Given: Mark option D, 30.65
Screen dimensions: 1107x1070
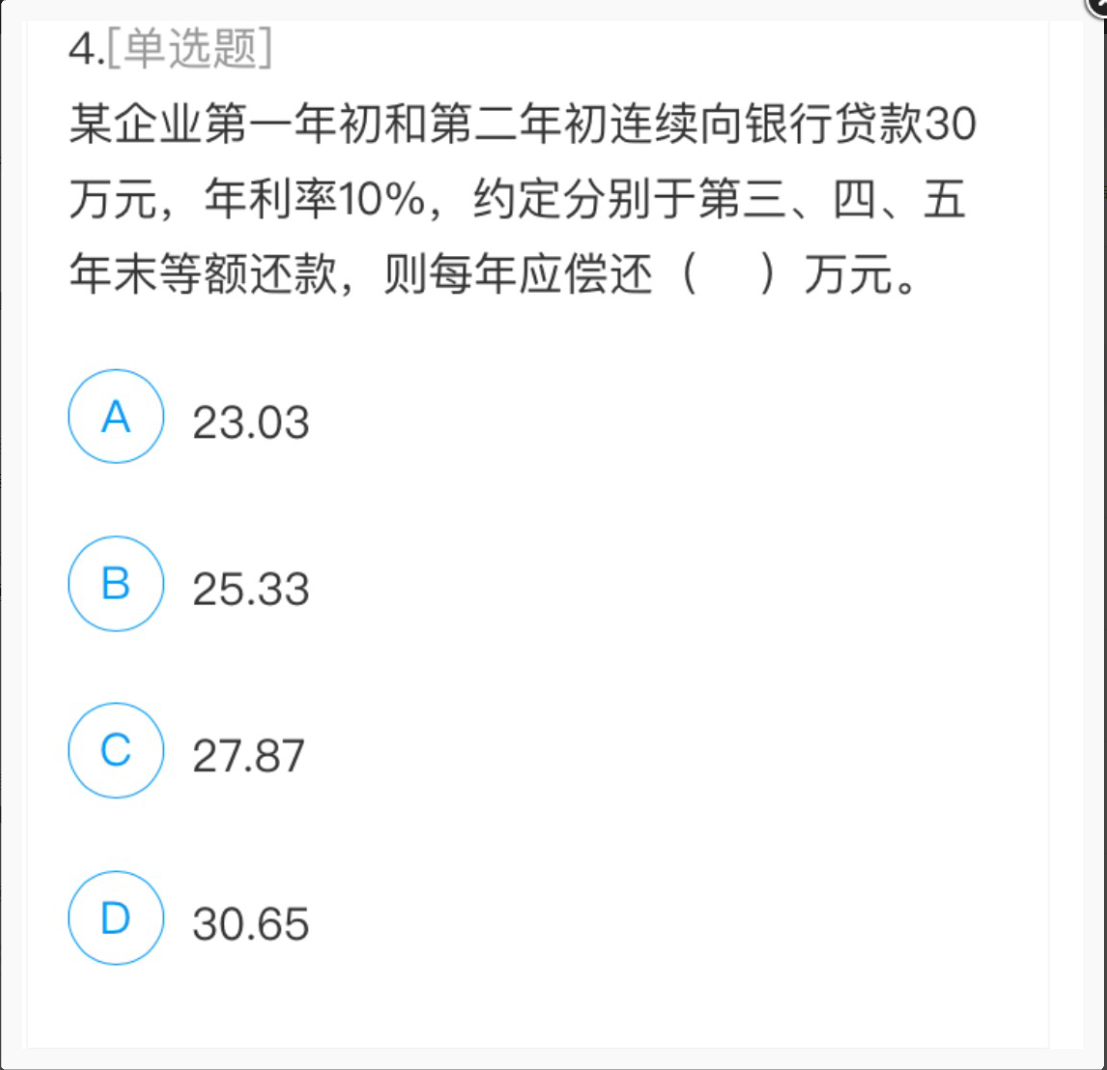Looking at the screenshot, I should coord(116,918).
